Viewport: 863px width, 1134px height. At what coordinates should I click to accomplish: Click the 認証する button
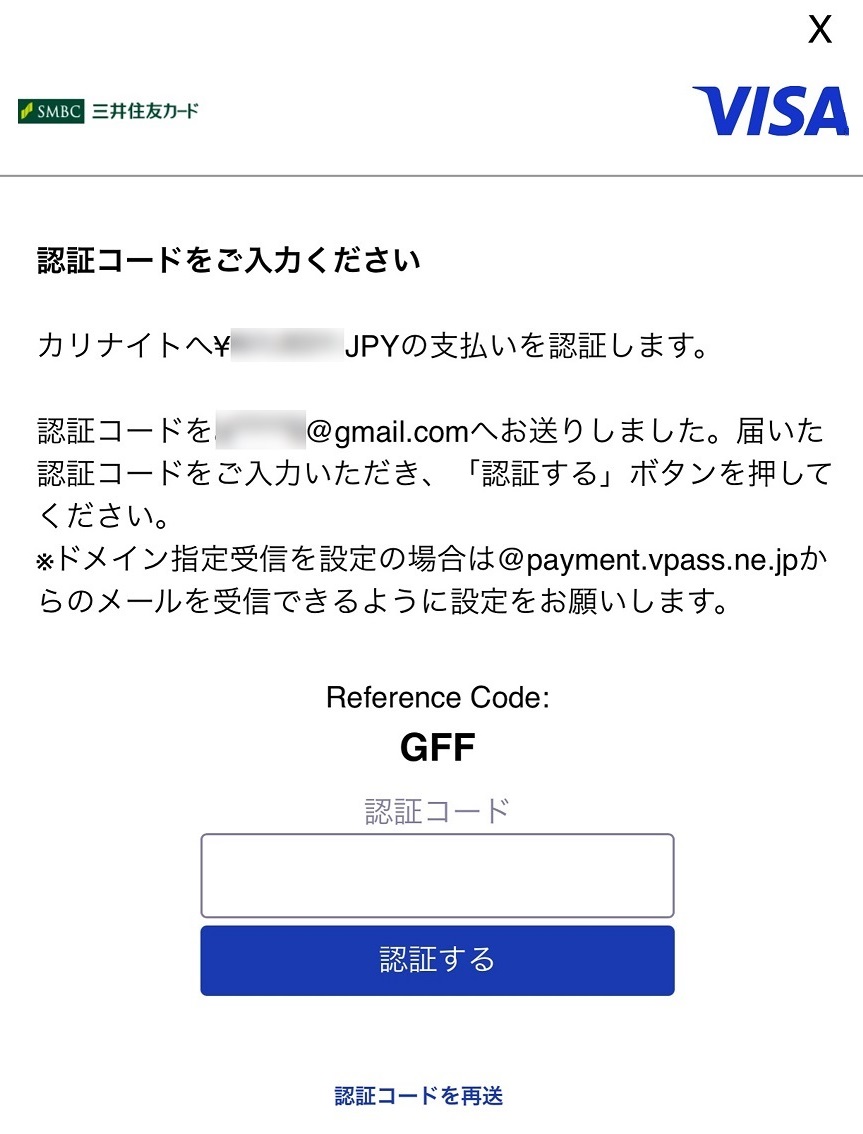(x=436, y=960)
